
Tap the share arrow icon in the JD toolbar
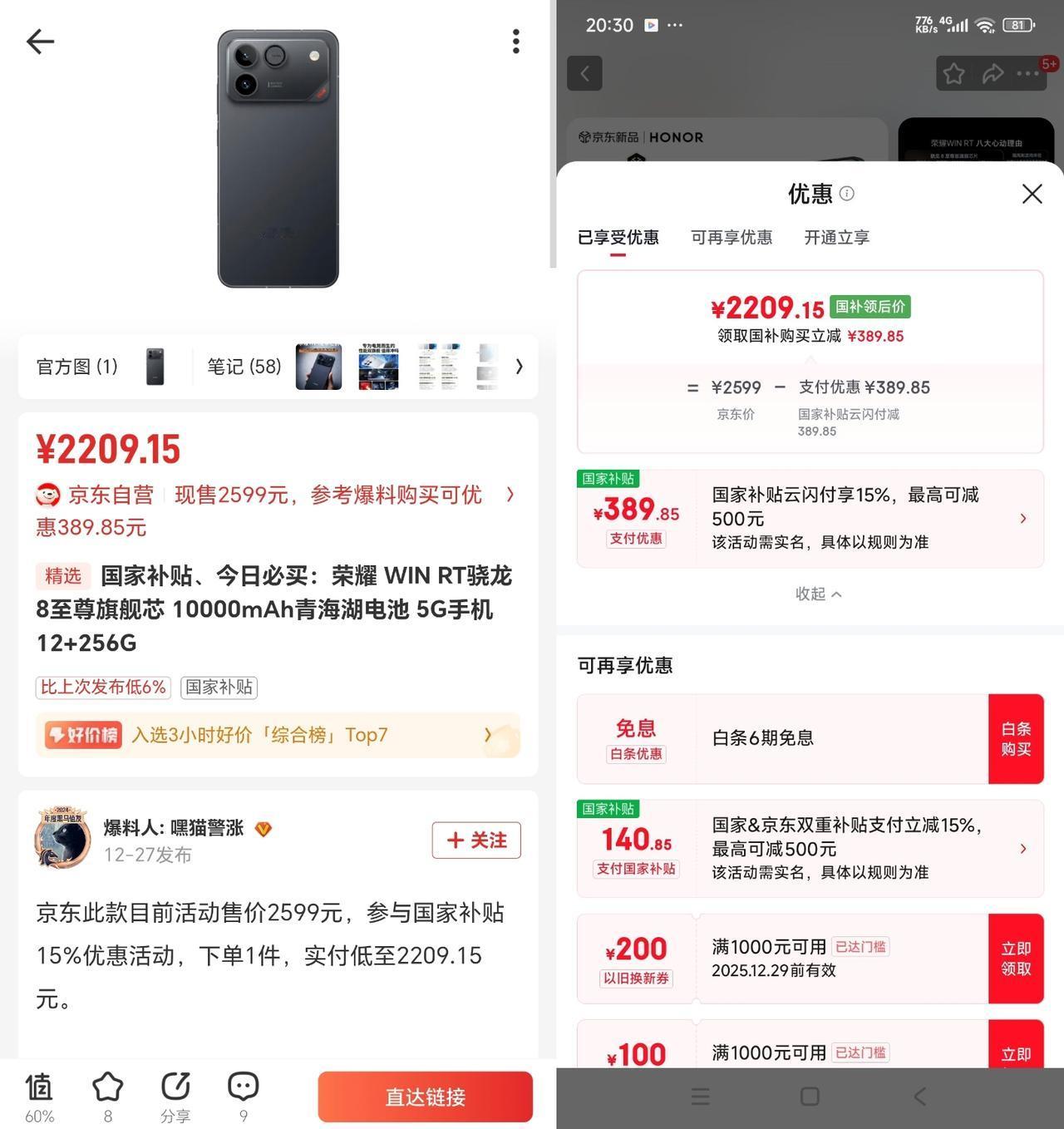point(992,73)
